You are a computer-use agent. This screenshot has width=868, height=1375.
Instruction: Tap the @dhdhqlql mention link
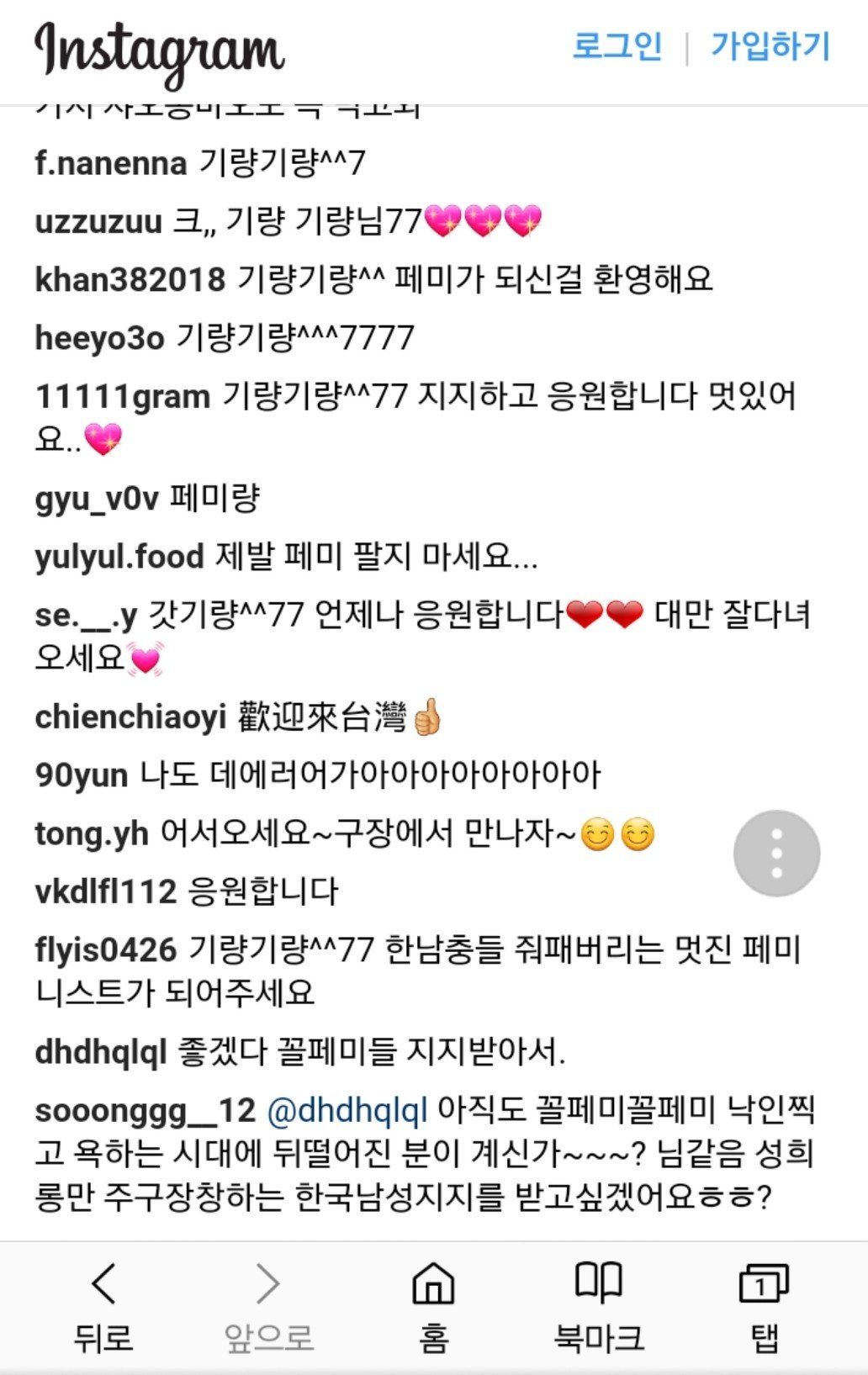[347, 1111]
